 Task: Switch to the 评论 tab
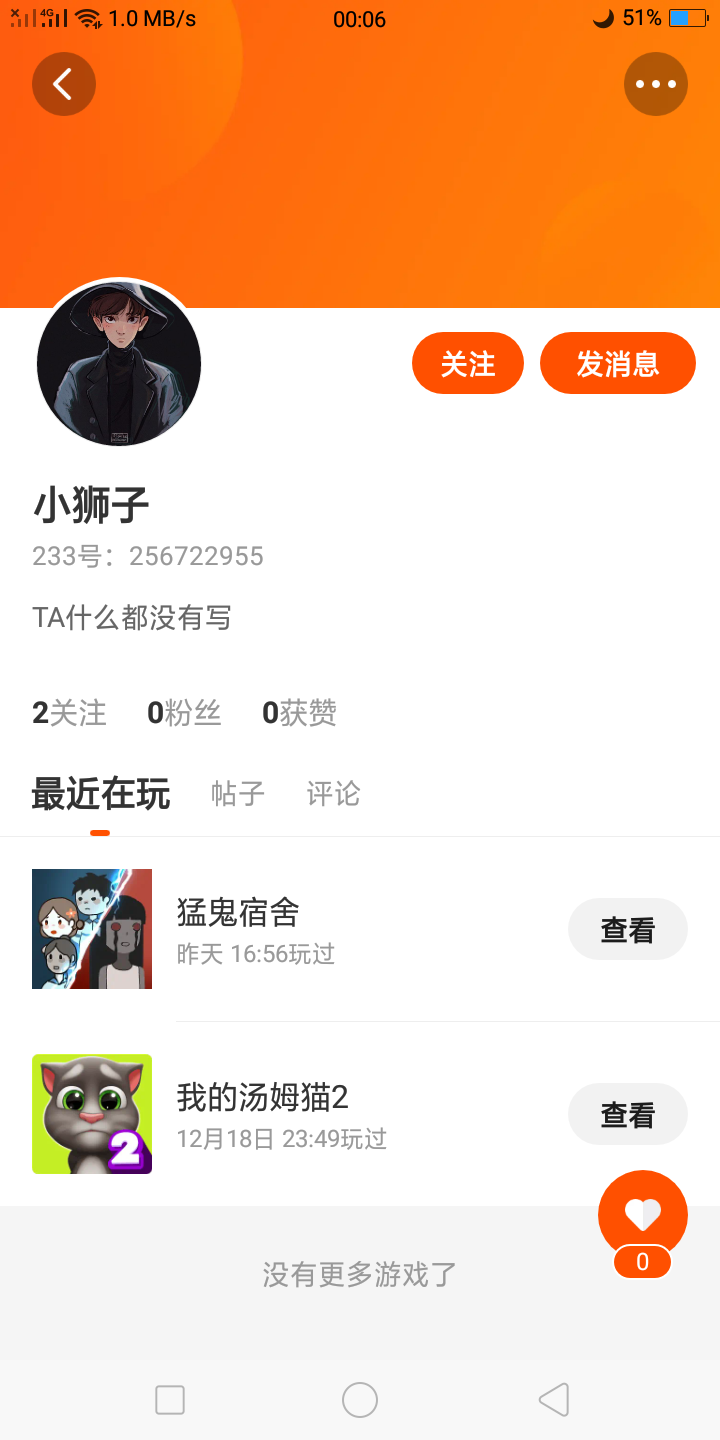[333, 794]
